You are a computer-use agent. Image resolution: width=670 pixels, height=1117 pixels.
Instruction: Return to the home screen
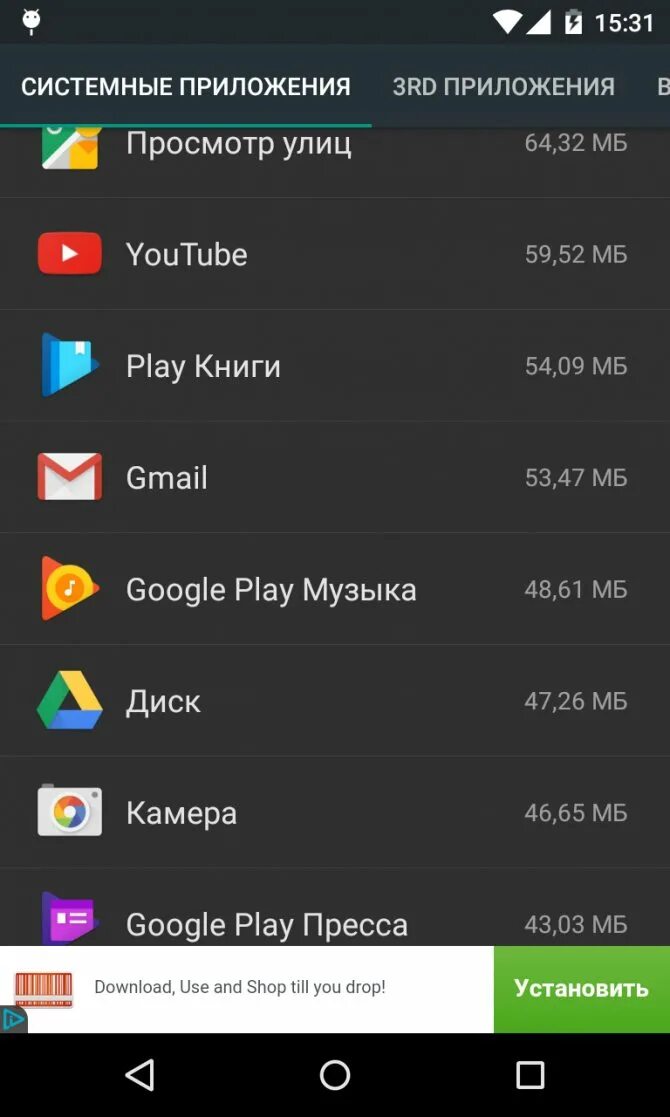335,1075
